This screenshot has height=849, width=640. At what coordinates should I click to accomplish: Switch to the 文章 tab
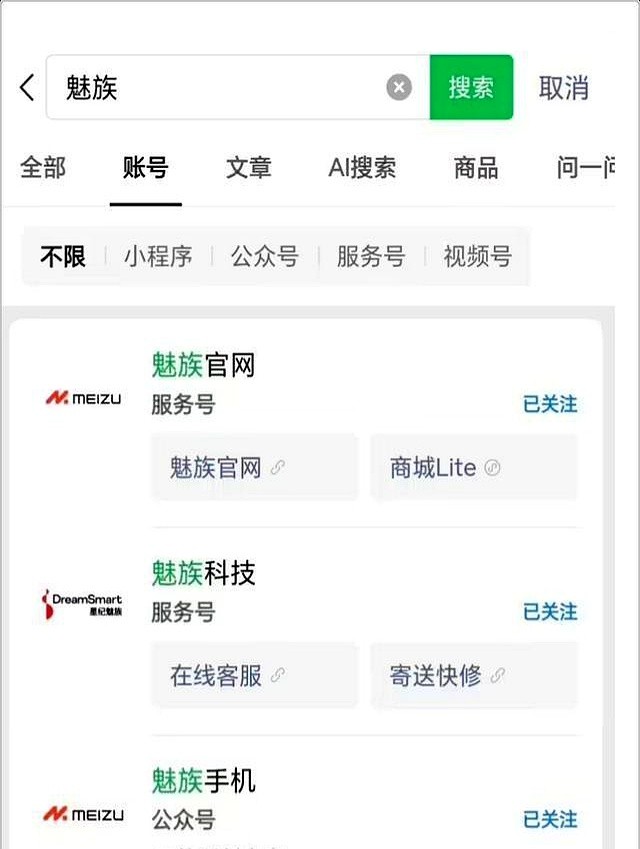[x=249, y=168]
